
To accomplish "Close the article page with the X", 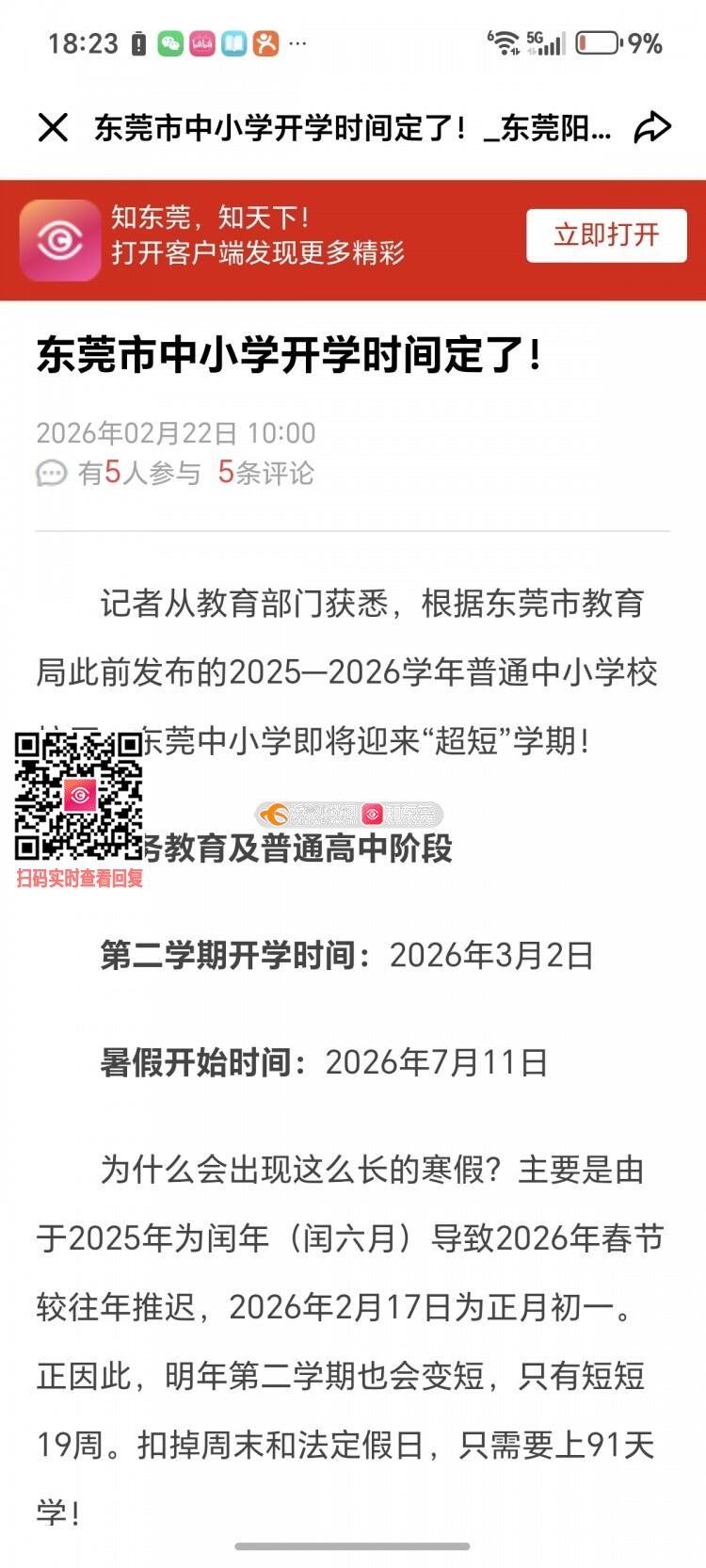I will [53, 127].
